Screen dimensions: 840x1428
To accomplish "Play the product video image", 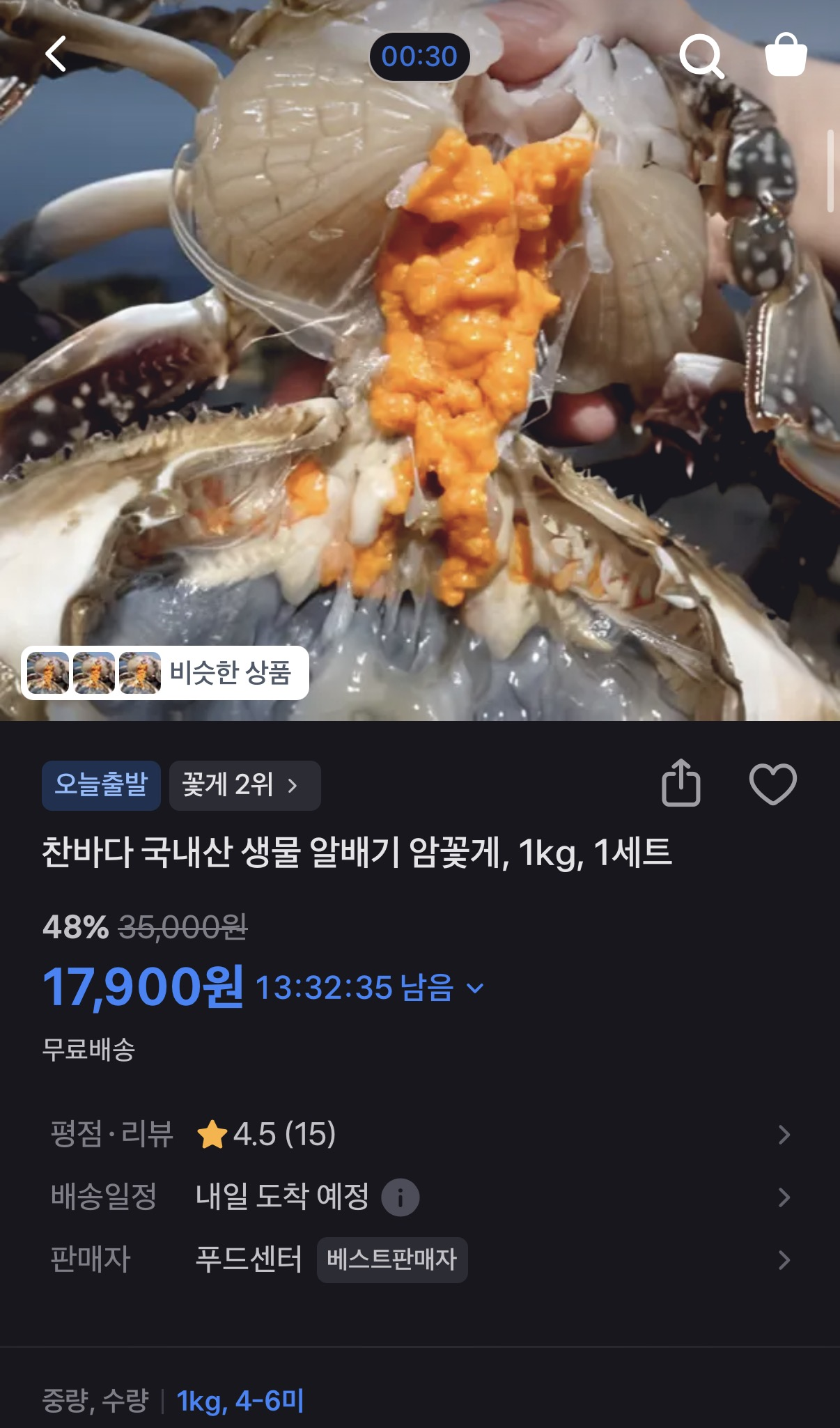I will pyautogui.click(x=420, y=348).
